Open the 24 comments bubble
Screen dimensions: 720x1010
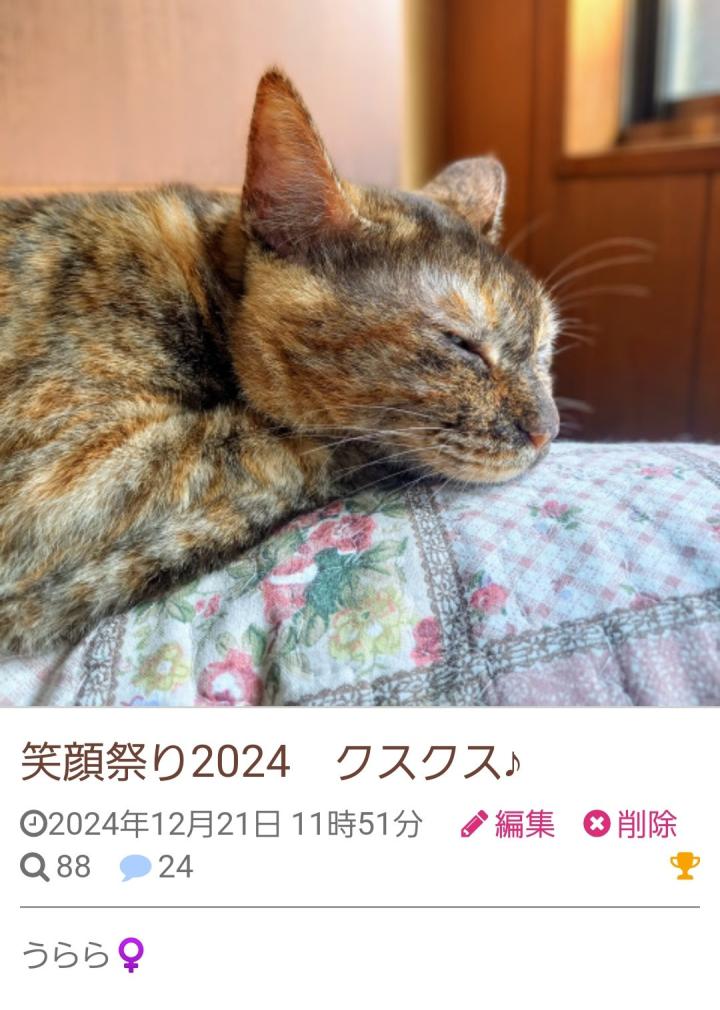156,867
